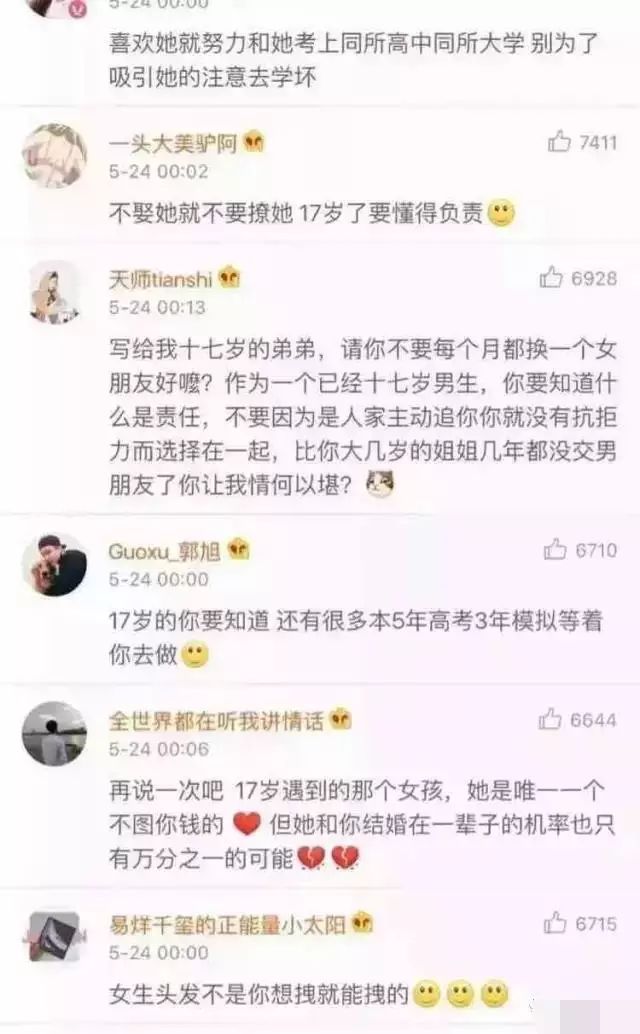Like 全世界都在听我讲情话's comment
The width and height of the screenshot is (640, 1034).
(551, 719)
